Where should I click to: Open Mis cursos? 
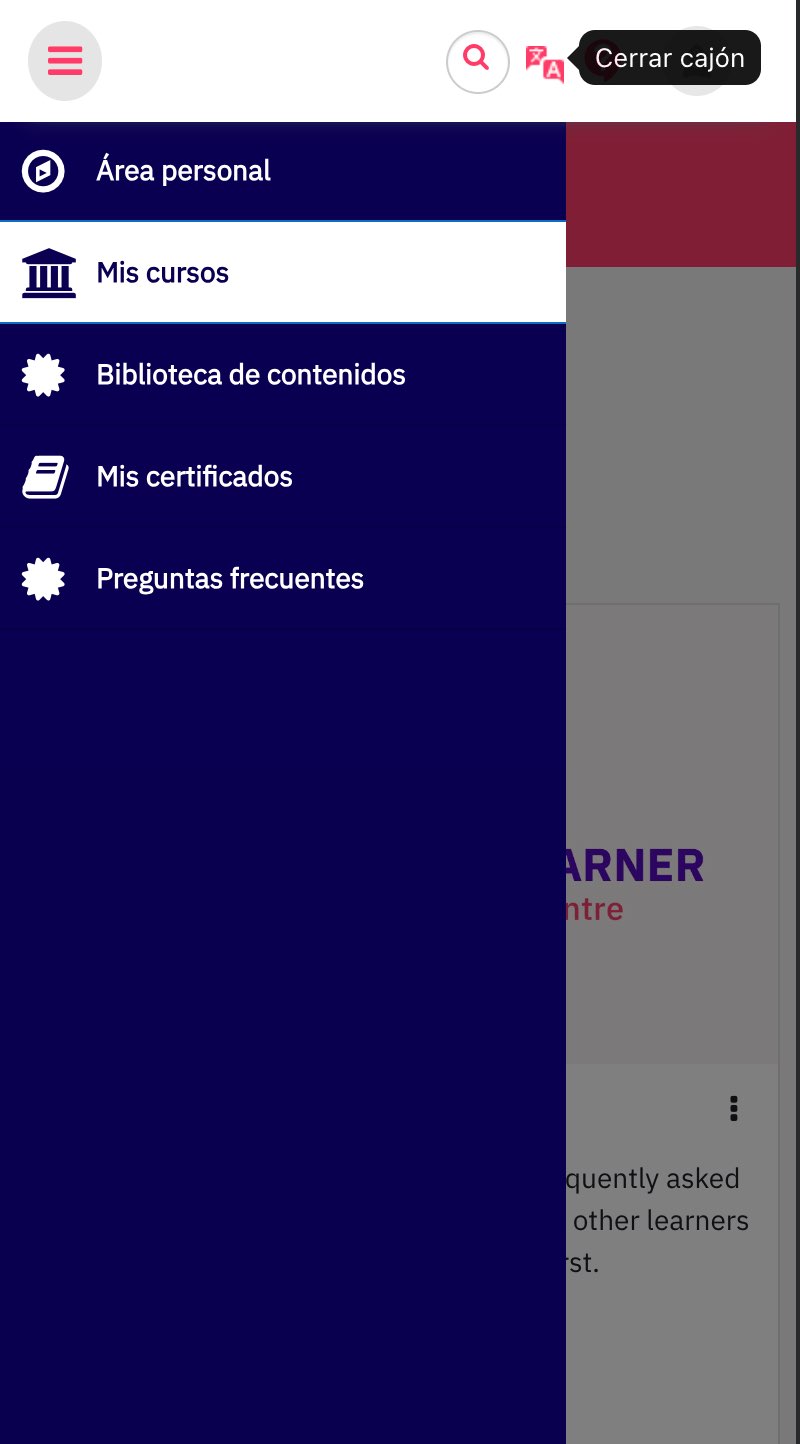(163, 273)
